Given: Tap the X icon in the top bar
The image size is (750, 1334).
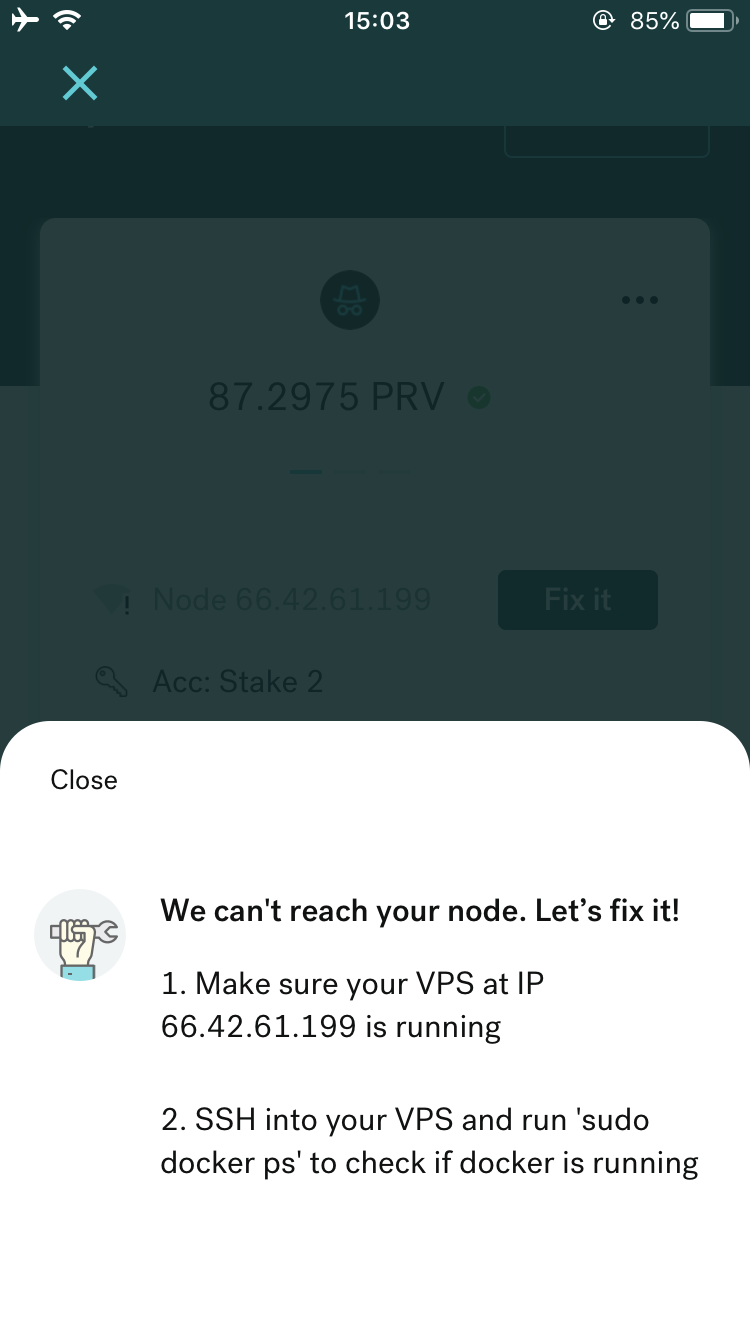Looking at the screenshot, I should pos(80,84).
